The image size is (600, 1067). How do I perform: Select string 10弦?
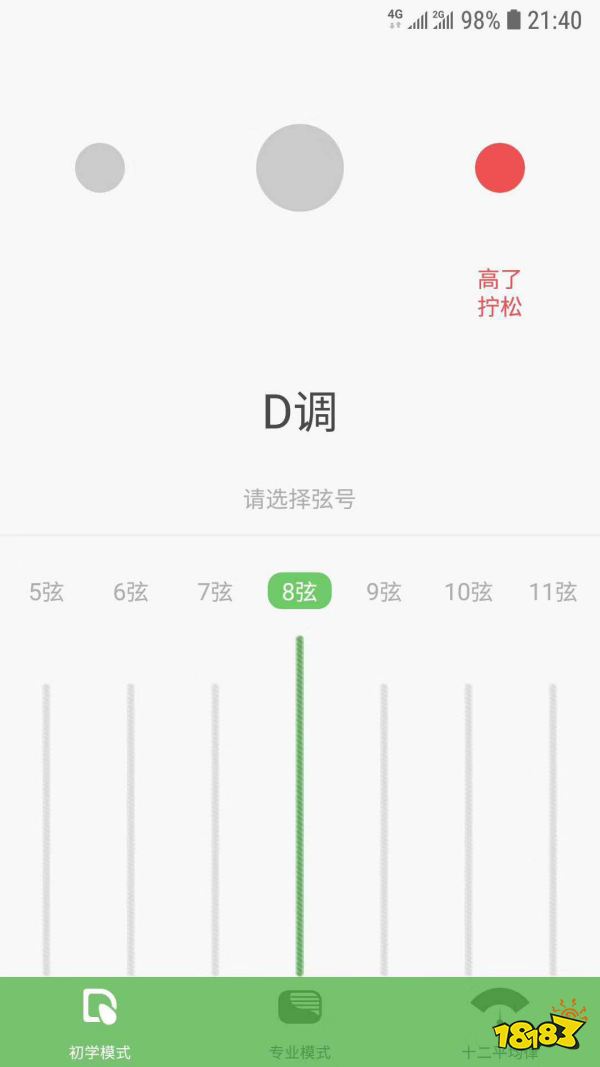(468, 592)
